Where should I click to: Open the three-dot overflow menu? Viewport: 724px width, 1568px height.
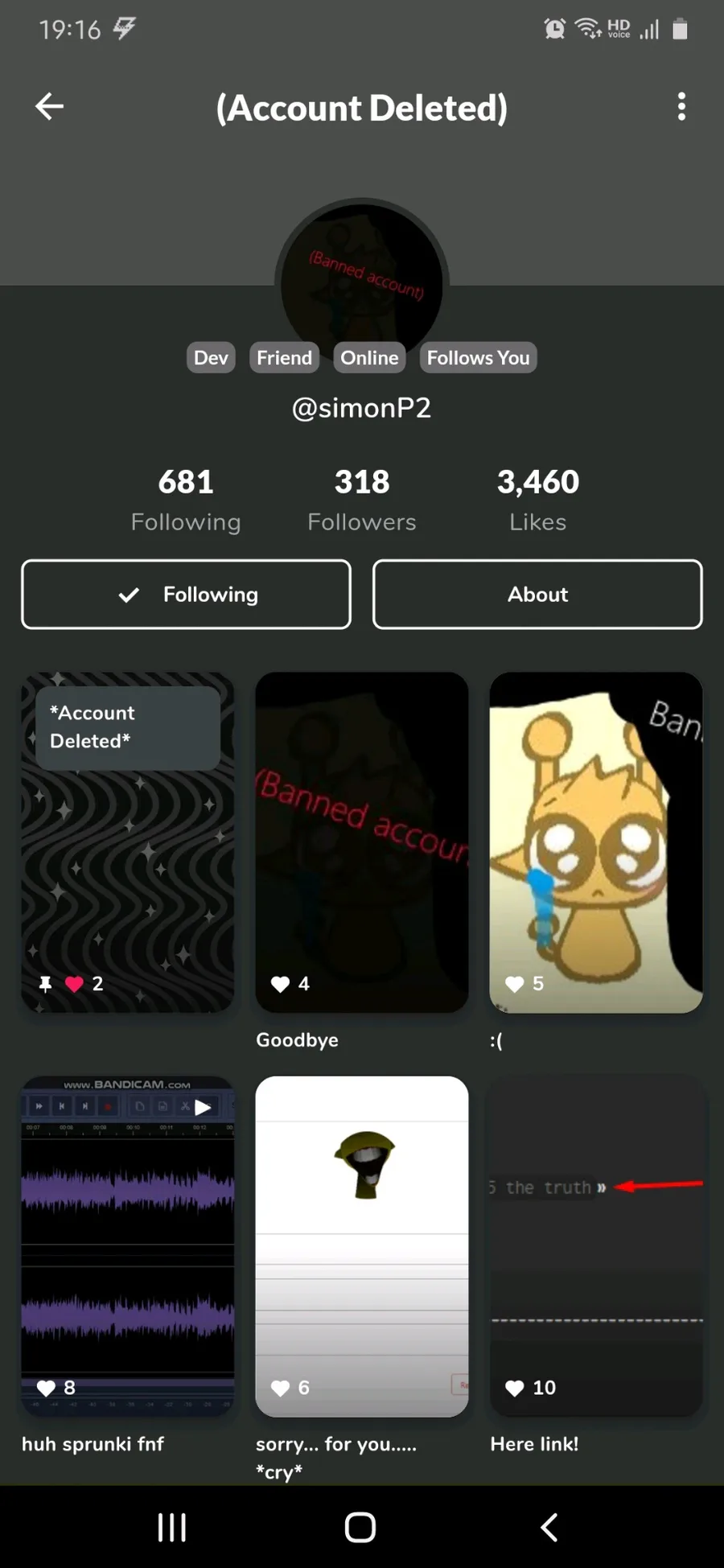click(681, 106)
